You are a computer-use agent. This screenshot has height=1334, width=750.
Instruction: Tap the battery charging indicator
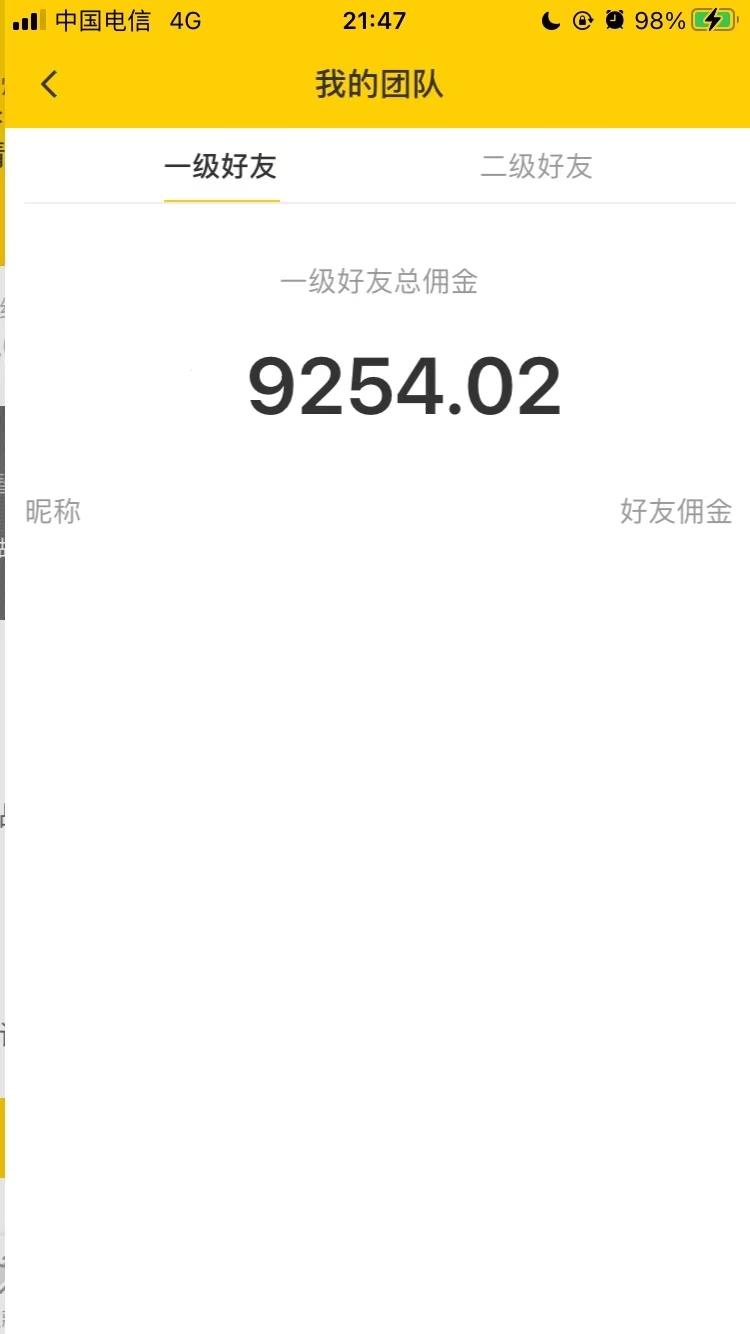(x=712, y=19)
